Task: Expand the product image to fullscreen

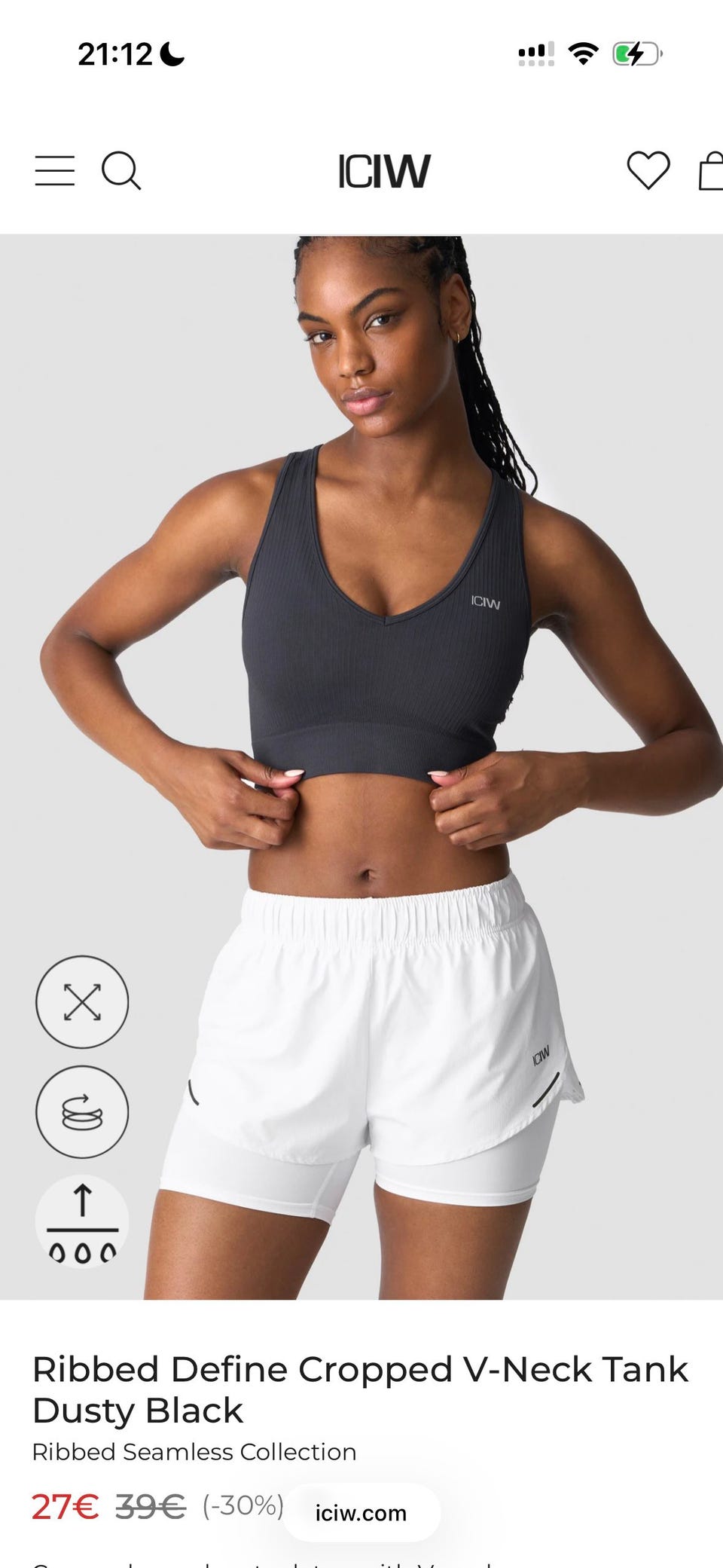Action: pyautogui.click(x=82, y=1002)
